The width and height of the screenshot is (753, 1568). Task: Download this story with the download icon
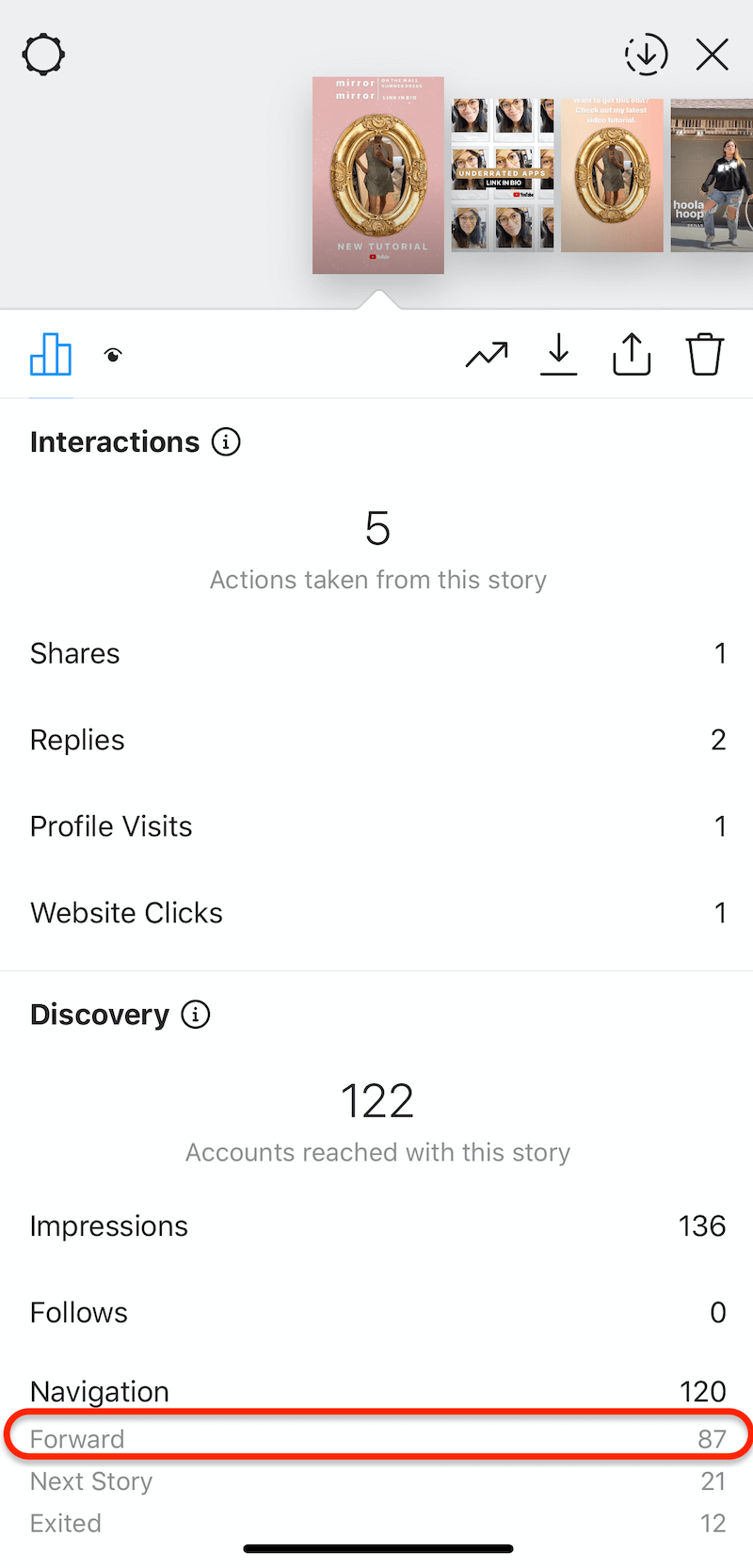click(559, 355)
